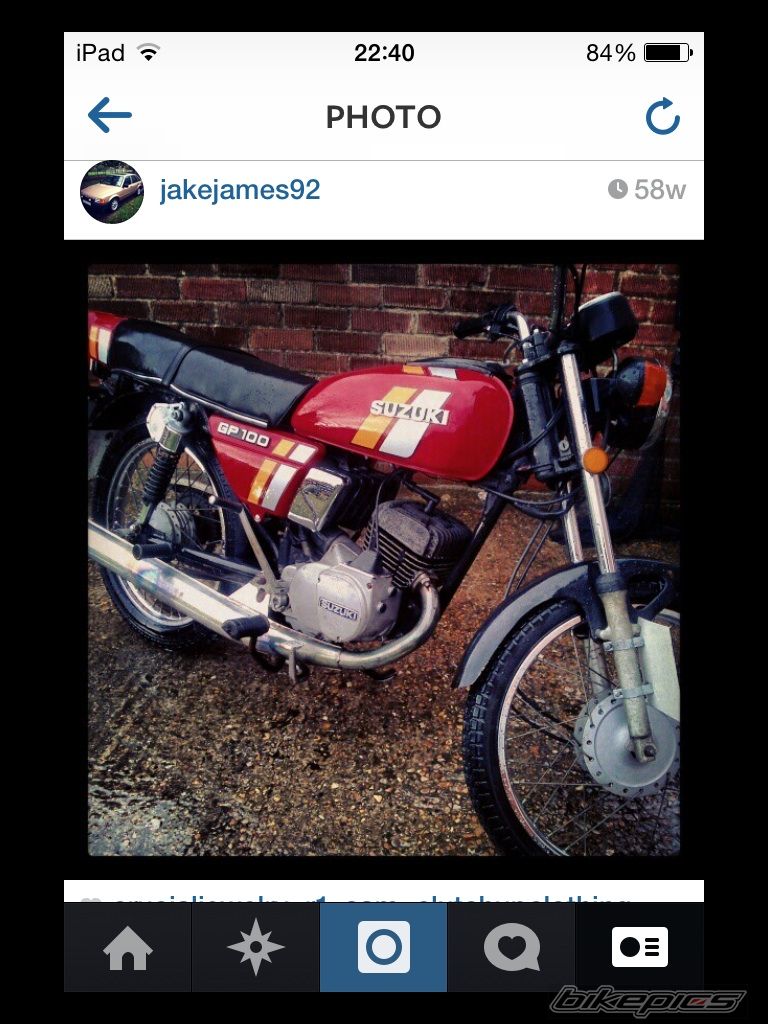This screenshot has width=768, height=1024.
Task: Switch to the Home tab
Action: tap(128, 948)
